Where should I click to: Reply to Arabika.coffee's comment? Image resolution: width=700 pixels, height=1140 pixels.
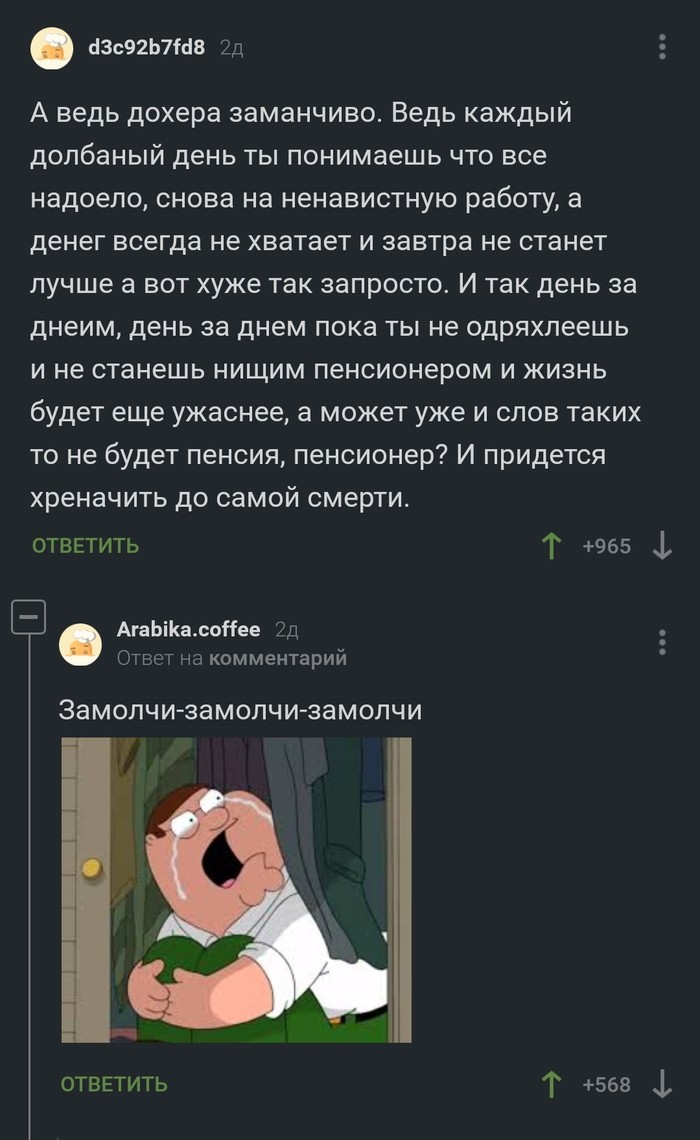click(x=114, y=1084)
